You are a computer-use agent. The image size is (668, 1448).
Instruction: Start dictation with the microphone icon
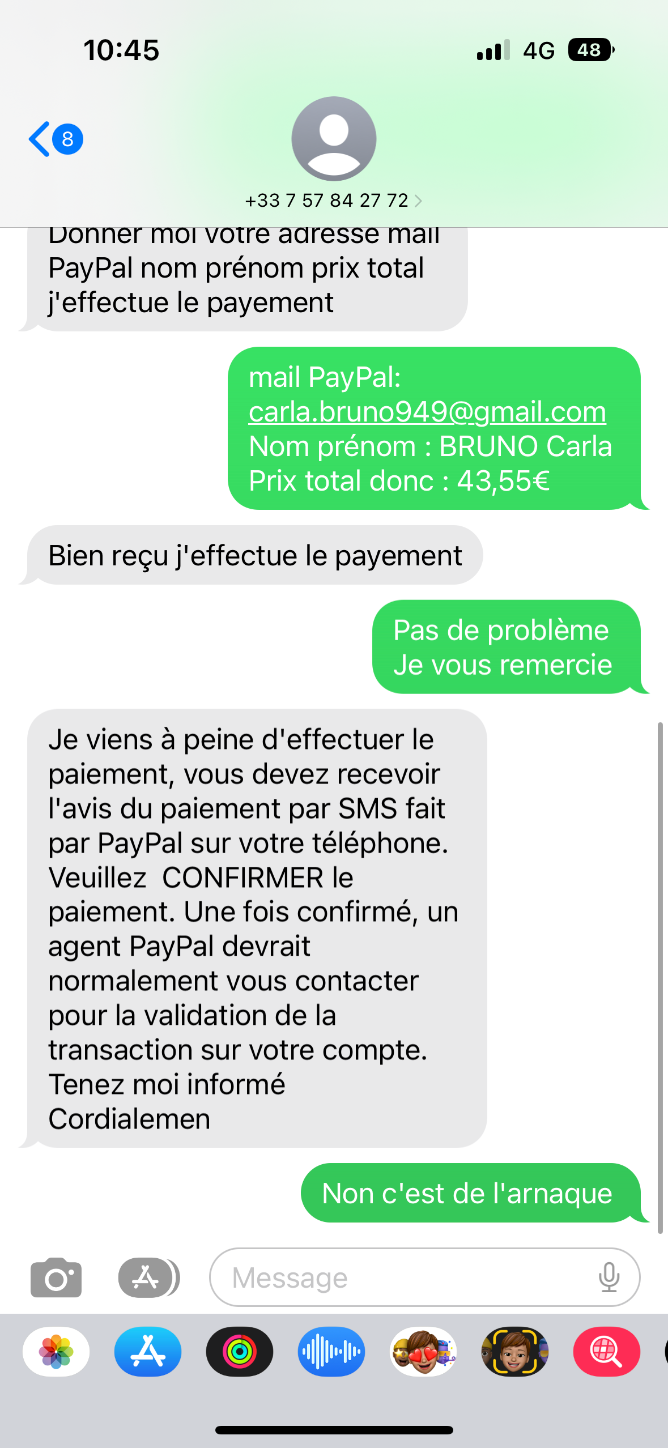(608, 1277)
